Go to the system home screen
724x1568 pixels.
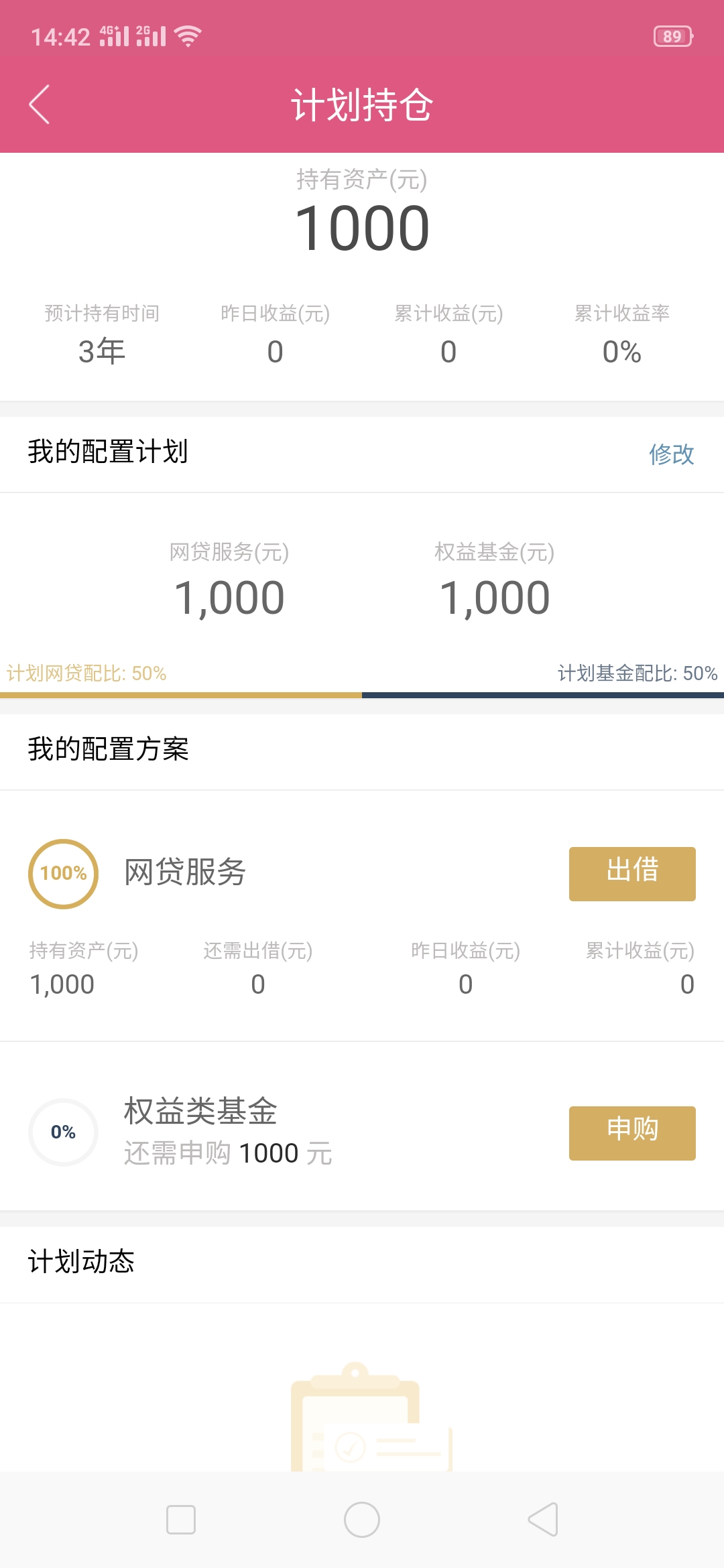coord(362,1520)
